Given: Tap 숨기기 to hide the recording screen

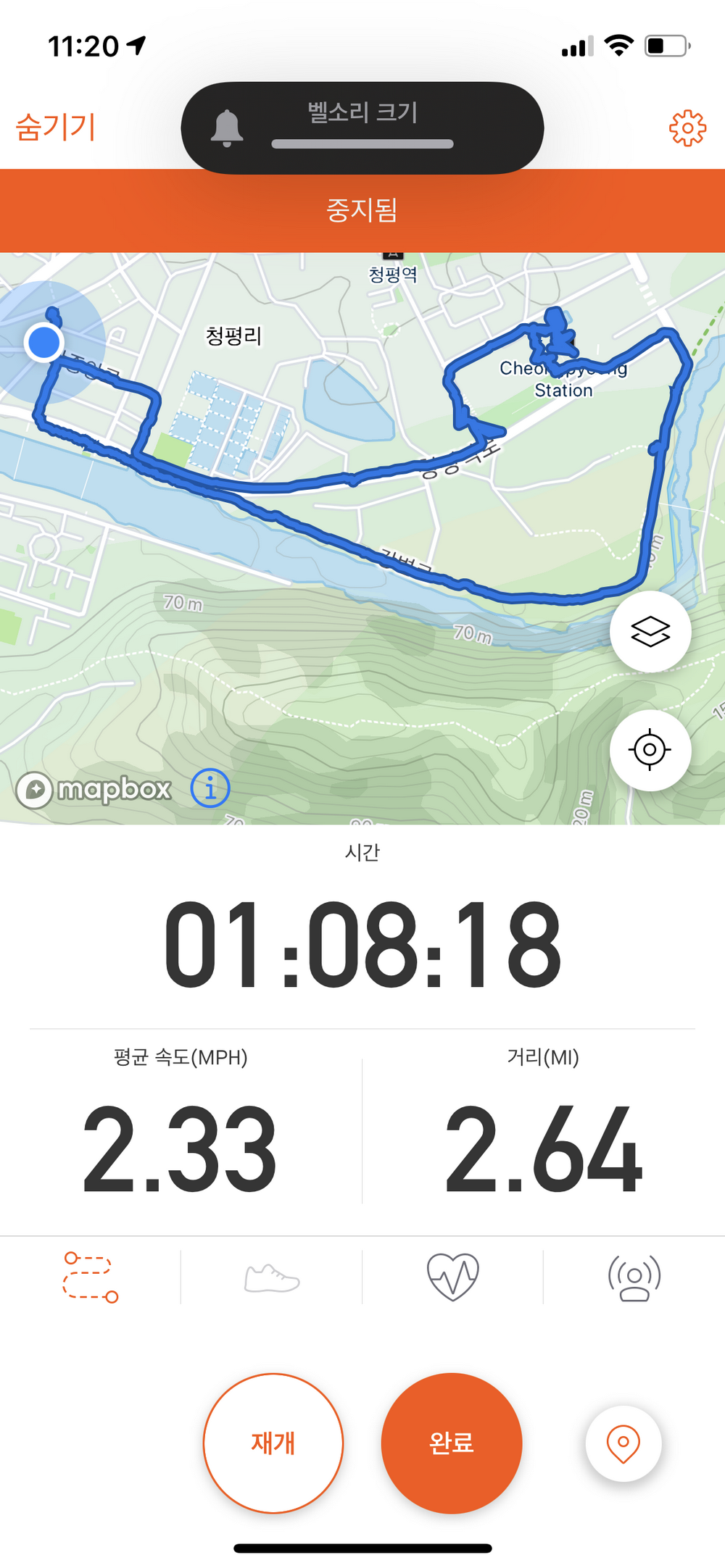Looking at the screenshot, I should pyautogui.click(x=56, y=128).
